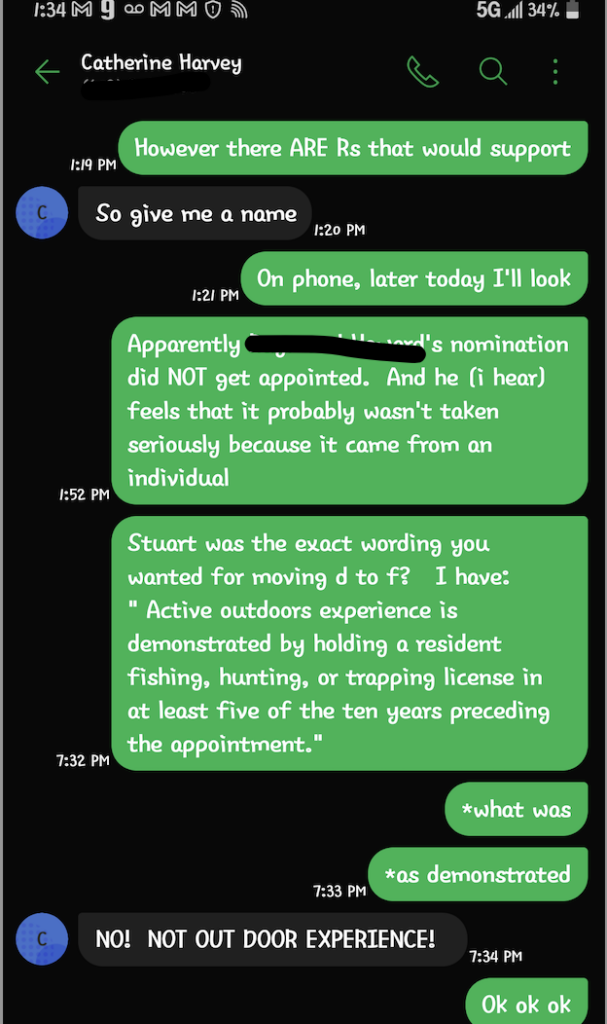Go back using the green arrow
This screenshot has height=1024, width=607.
tap(47, 72)
